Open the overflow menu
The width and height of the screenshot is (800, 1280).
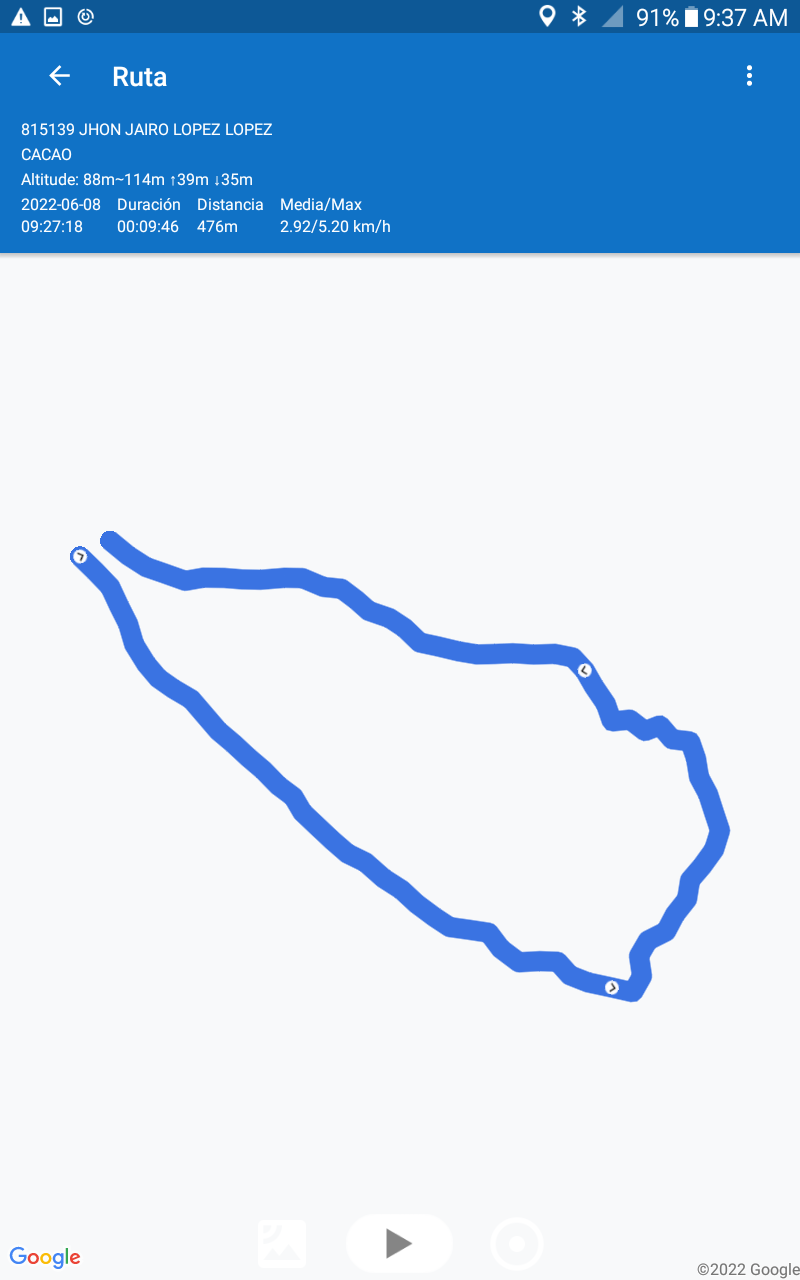coord(749,76)
